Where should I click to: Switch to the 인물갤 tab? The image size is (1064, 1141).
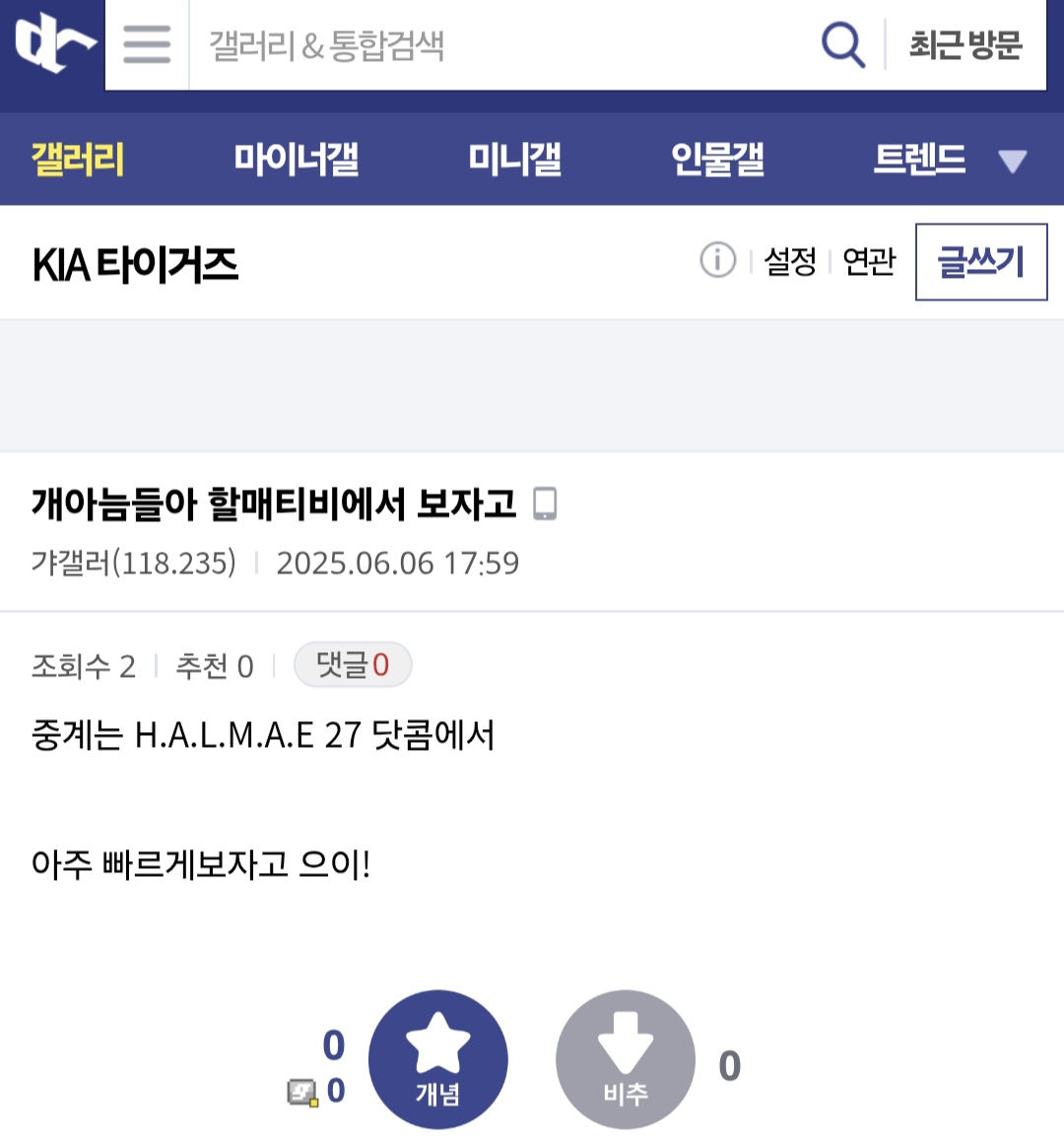pyautogui.click(x=717, y=159)
